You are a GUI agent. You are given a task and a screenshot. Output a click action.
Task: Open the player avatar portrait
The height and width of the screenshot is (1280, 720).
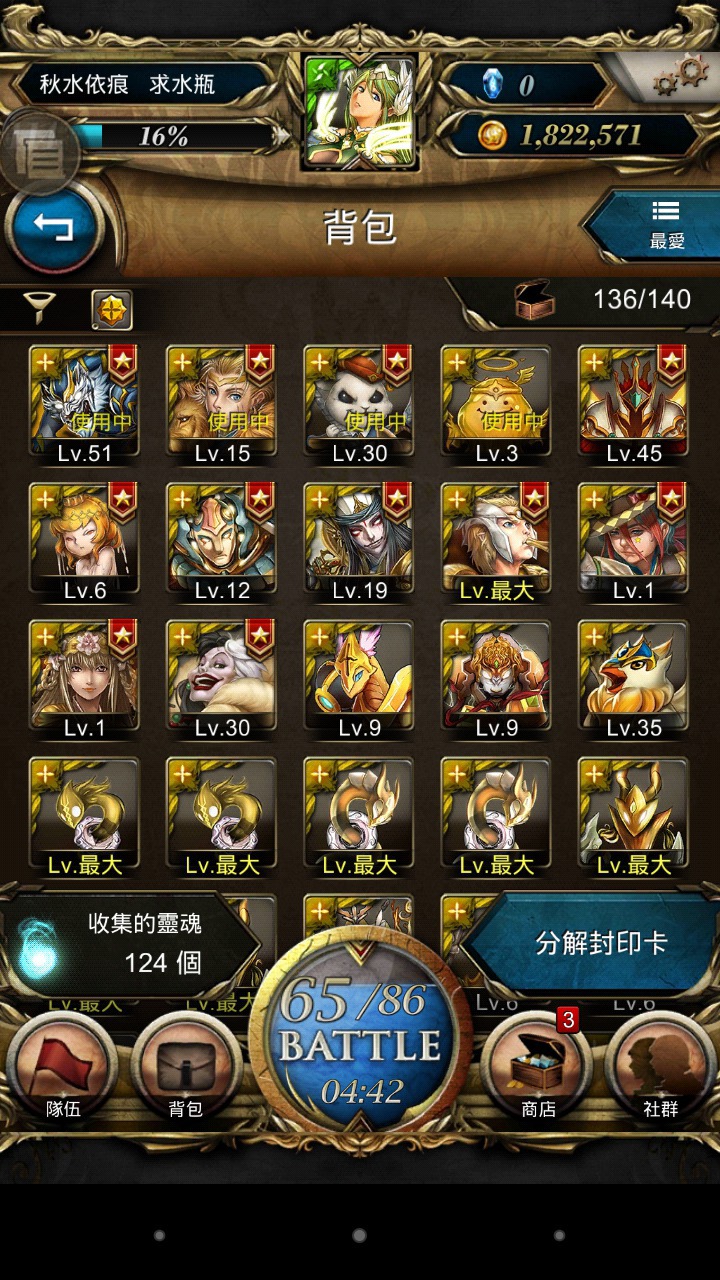tap(360, 112)
